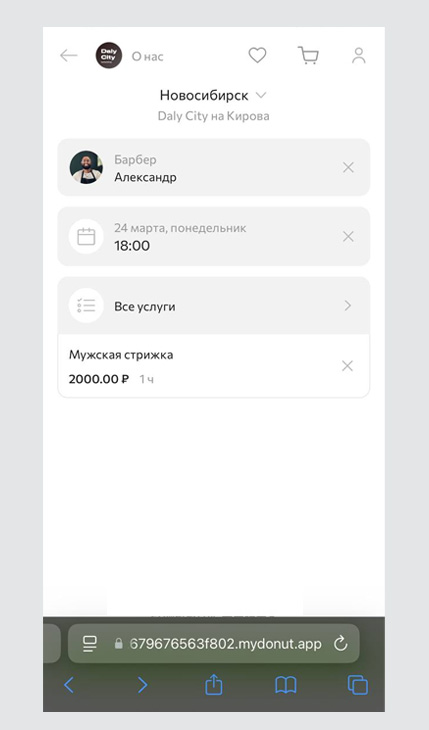Image resolution: width=429 pixels, height=730 pixels.
Task: Open the date and time card
Action: click(214, 237)
